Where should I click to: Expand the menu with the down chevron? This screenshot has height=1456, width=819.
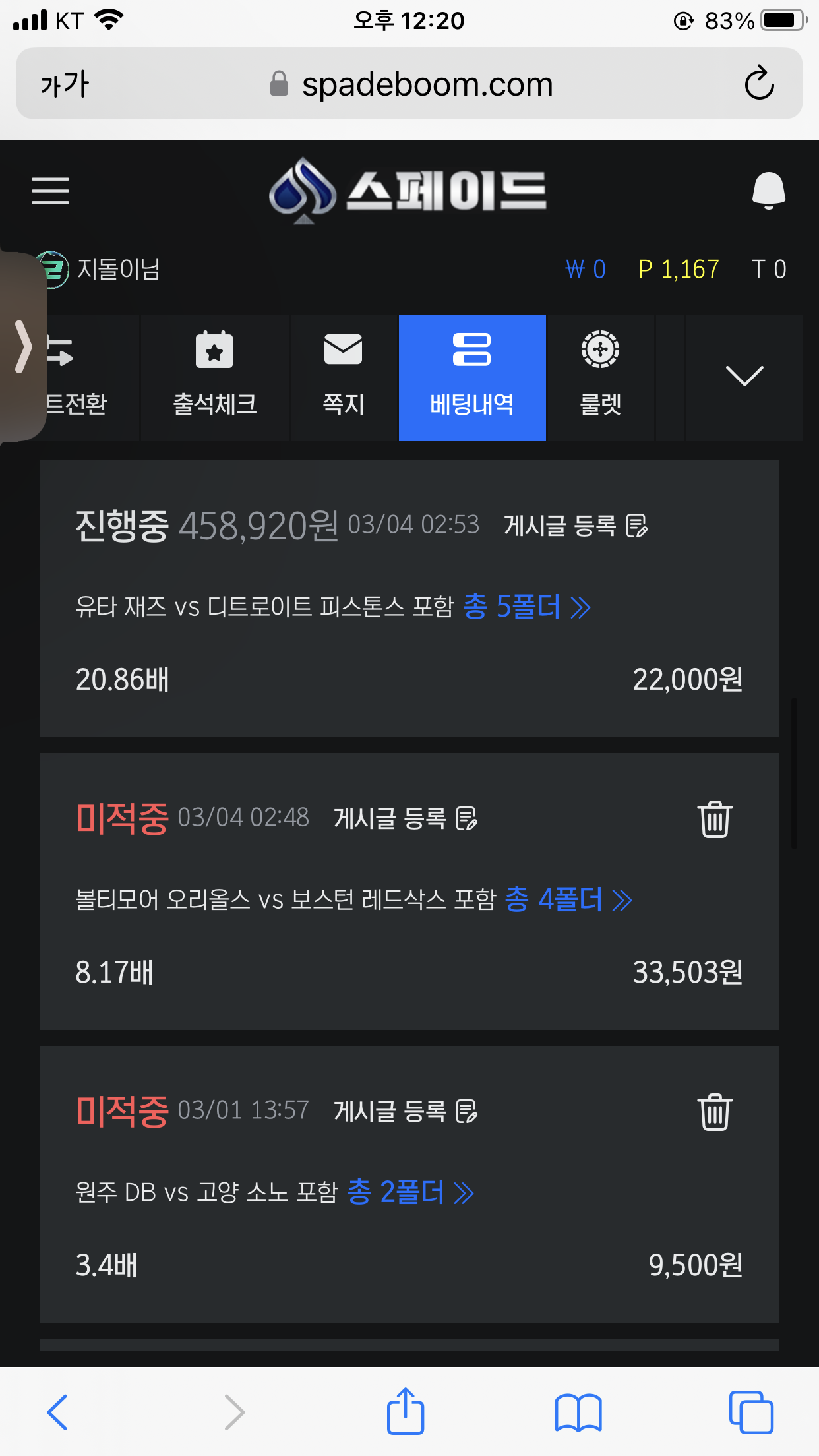(744, 377)
